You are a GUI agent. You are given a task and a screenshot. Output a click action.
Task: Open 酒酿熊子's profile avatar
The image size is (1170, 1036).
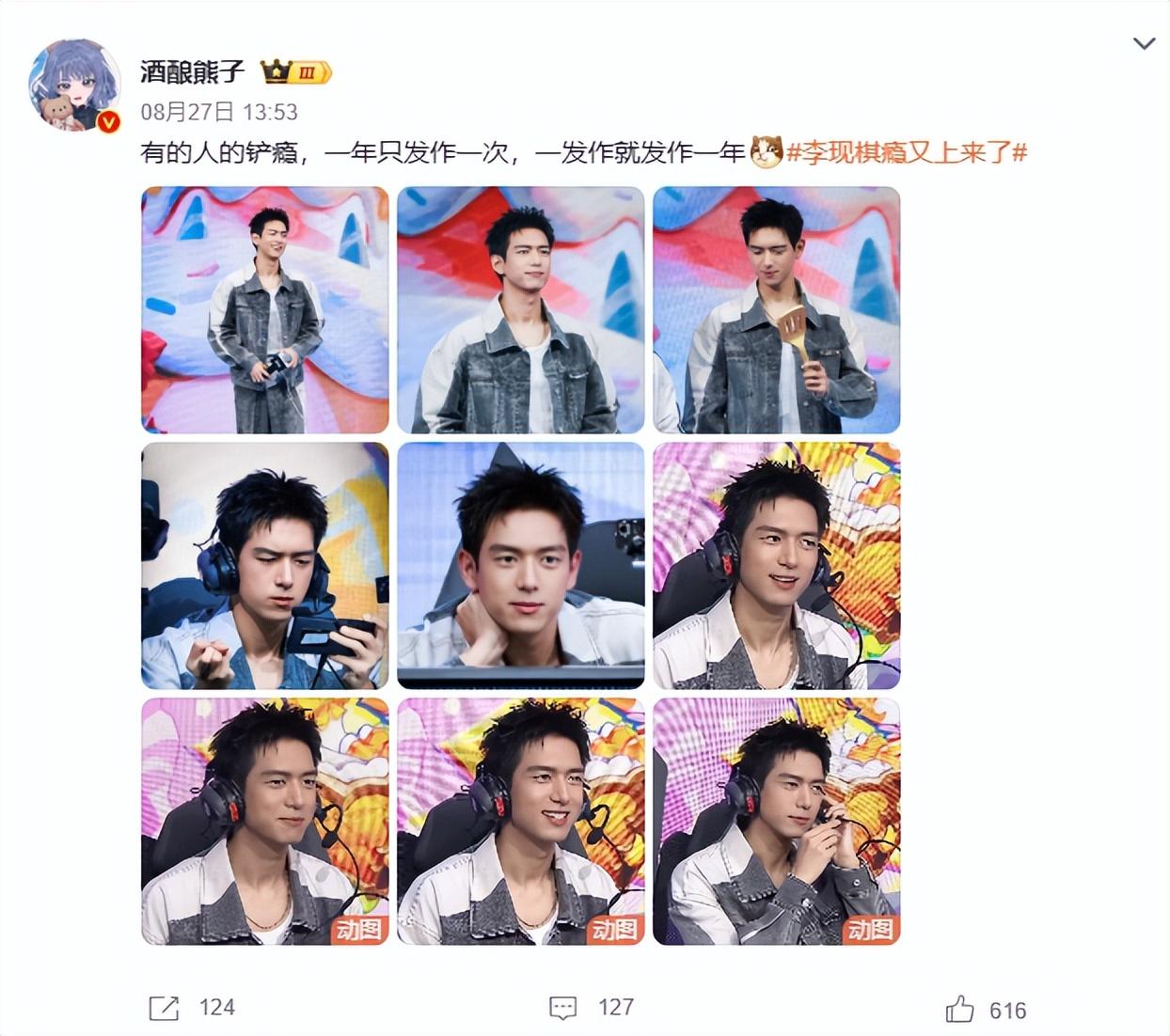click(74, 85)
